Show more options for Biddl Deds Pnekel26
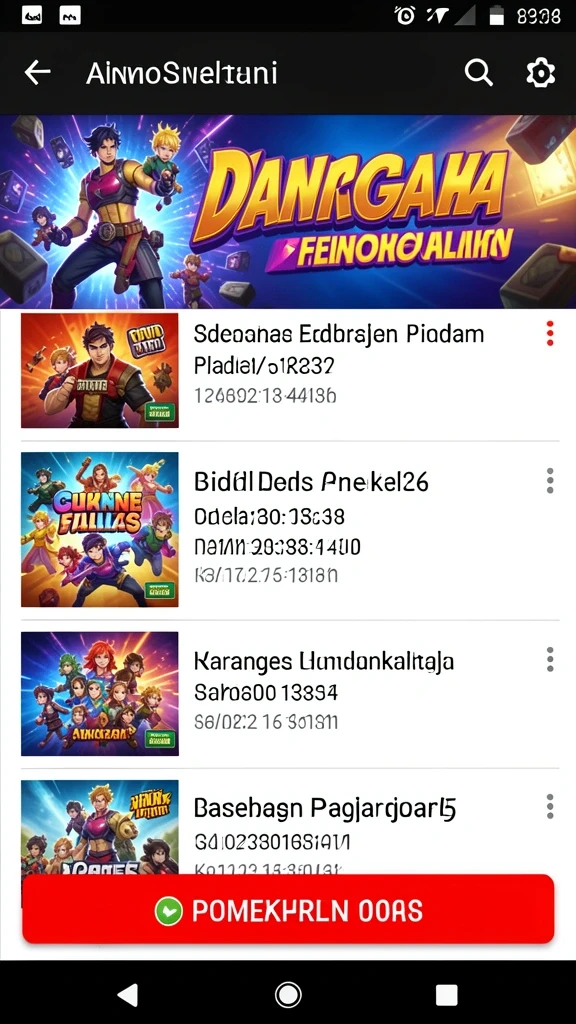This screenshot has height=1024, width=576. click(x=550, y=481)
